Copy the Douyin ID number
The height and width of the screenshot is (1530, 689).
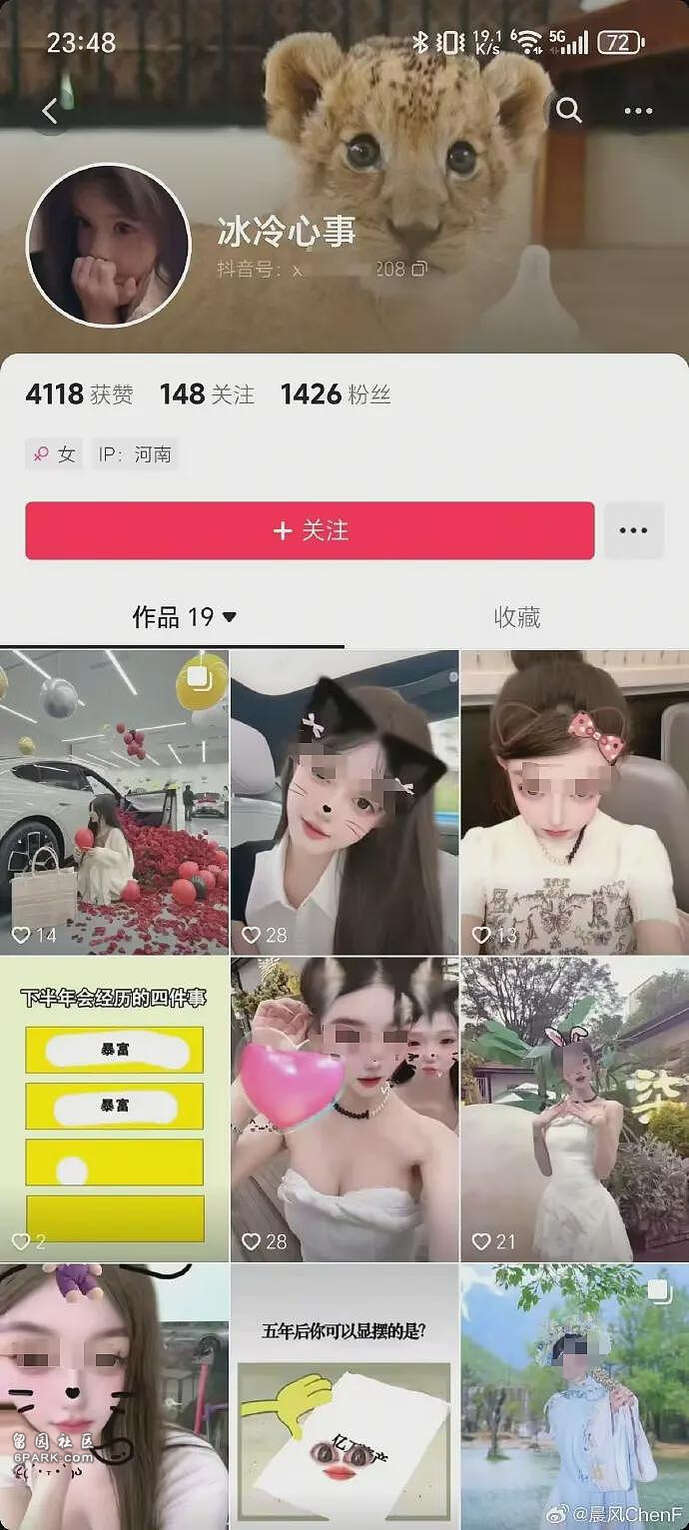(x=420, y=269)
